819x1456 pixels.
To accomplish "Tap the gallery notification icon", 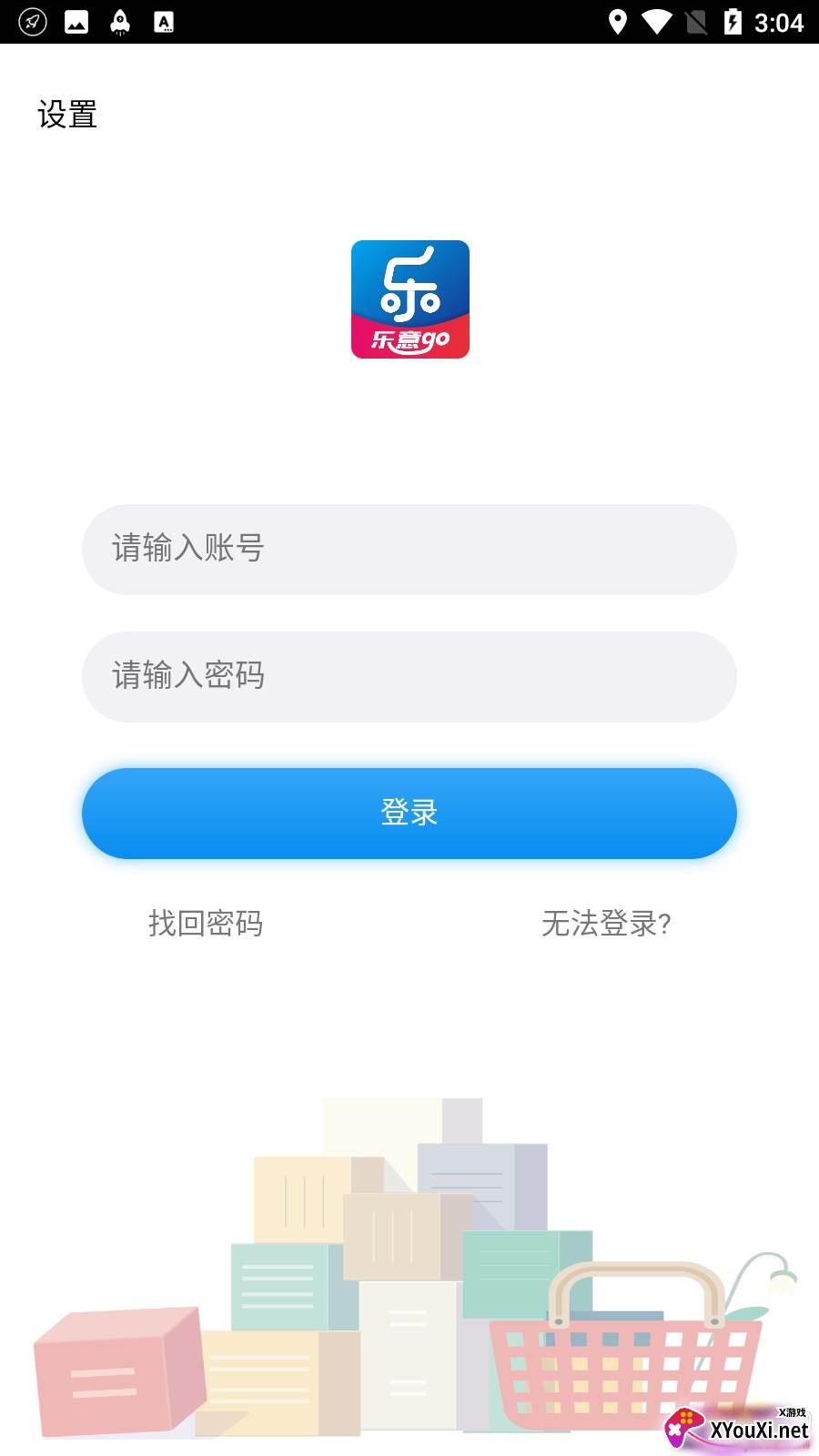I will pos(77,21).
